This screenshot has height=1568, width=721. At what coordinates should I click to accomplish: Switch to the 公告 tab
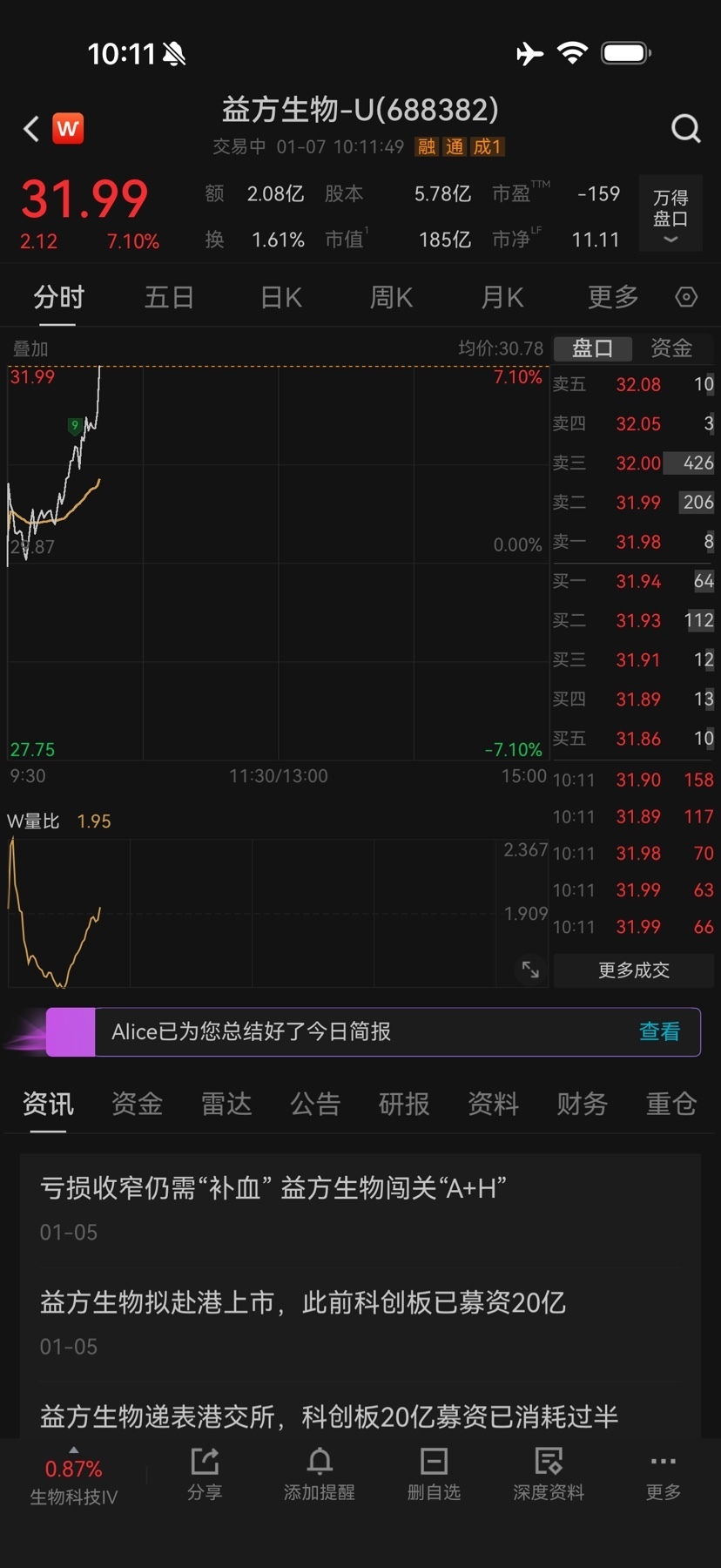(314, 1105)
